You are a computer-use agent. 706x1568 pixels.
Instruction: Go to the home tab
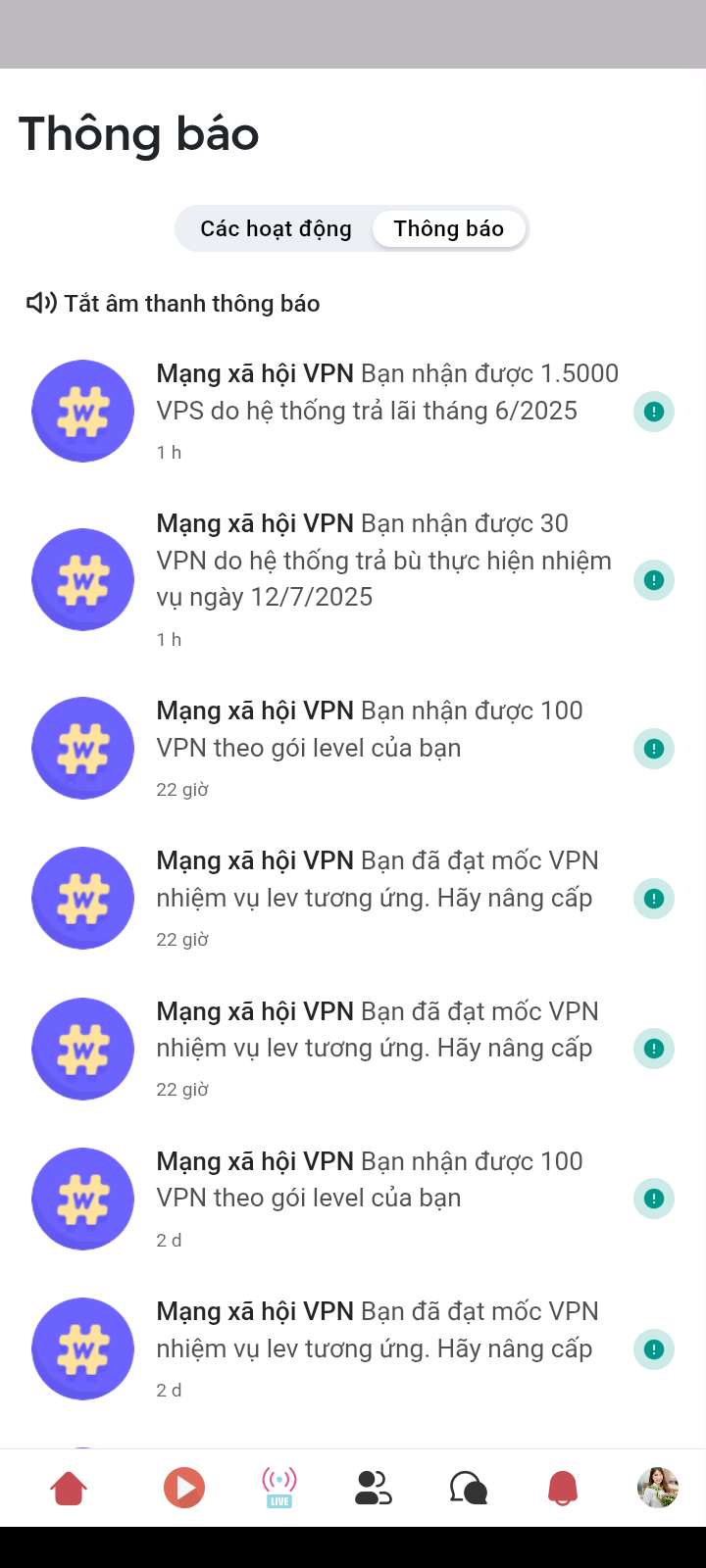point(69,1488)
